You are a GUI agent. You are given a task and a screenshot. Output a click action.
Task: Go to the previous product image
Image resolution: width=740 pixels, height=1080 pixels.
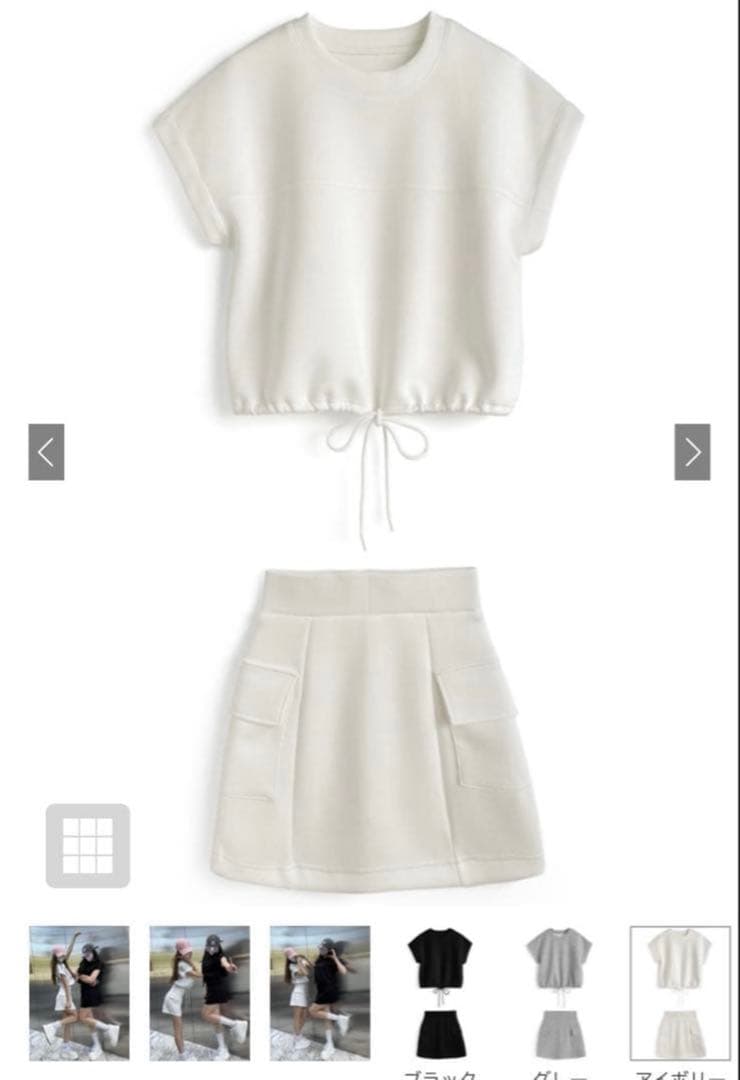click(x=46, y=452)
